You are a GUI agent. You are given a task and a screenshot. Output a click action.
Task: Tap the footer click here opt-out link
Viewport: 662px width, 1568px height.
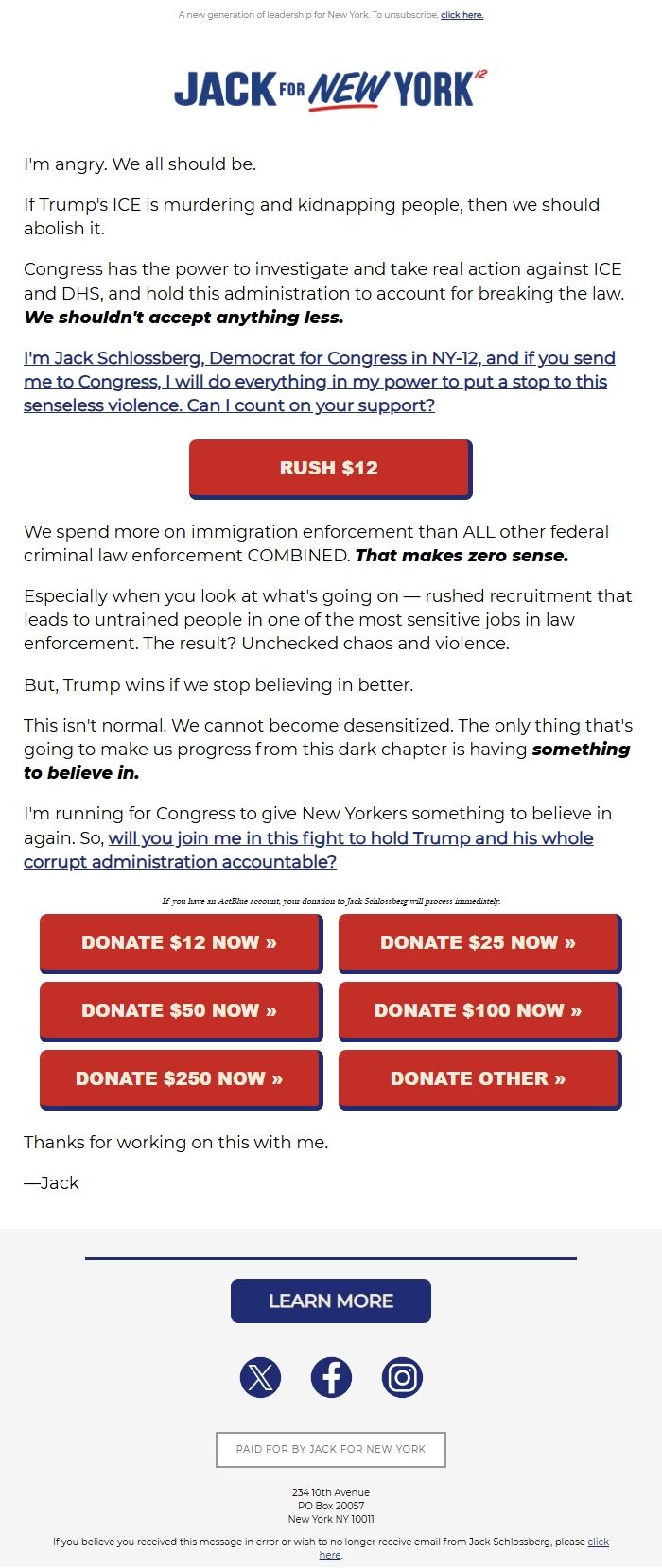point(598,1542)
